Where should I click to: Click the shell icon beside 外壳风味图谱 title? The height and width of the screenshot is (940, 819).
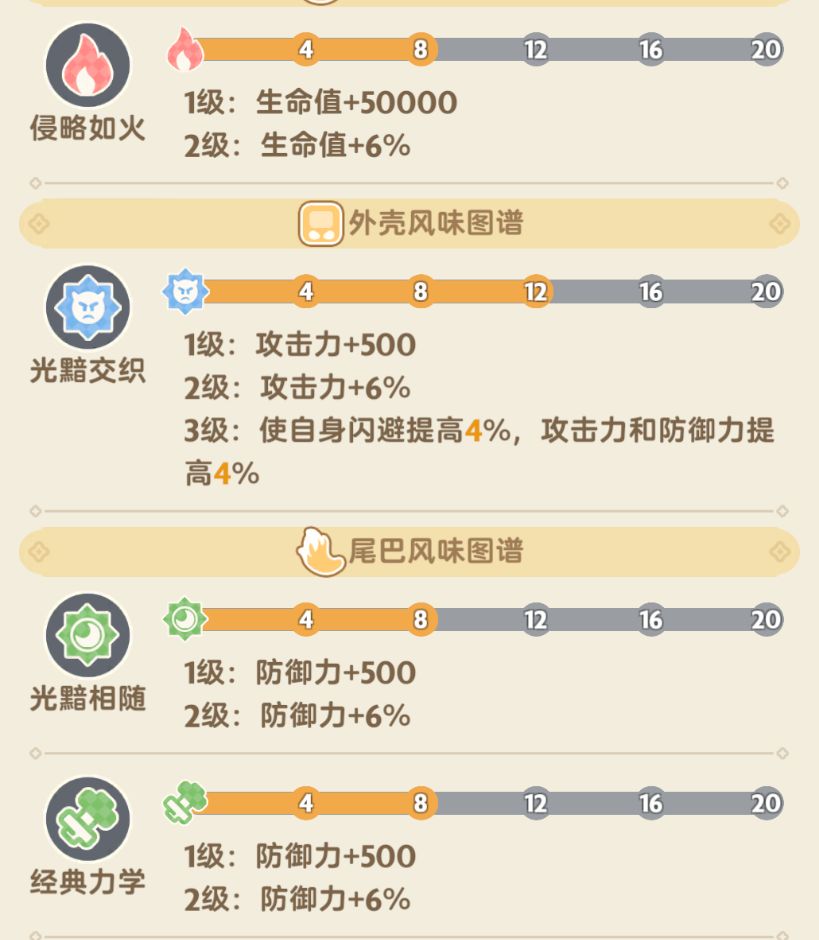coord(320,223)
